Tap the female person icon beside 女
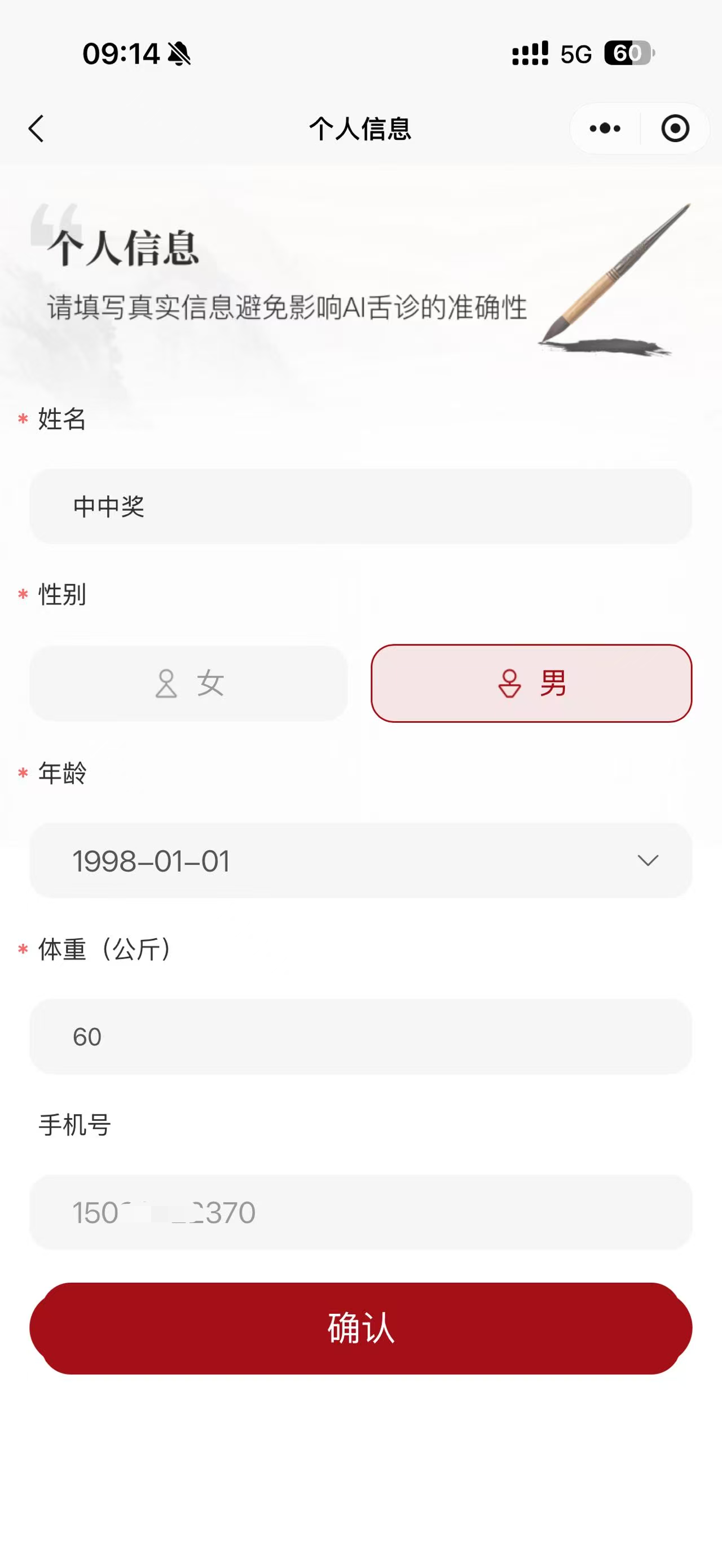This screenshot has width=722, height=1568. pos(166,684)
